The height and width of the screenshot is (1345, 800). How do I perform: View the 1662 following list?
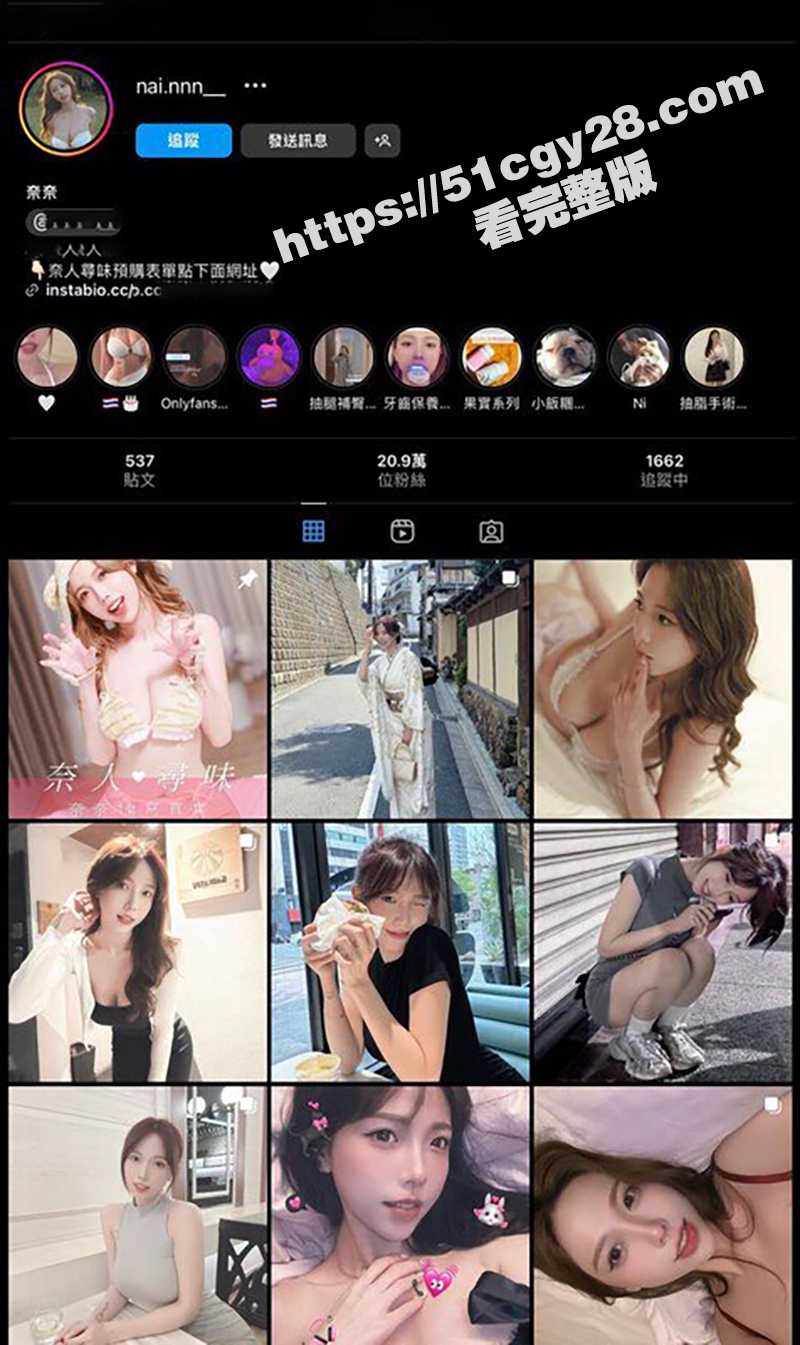click(664, 469)
